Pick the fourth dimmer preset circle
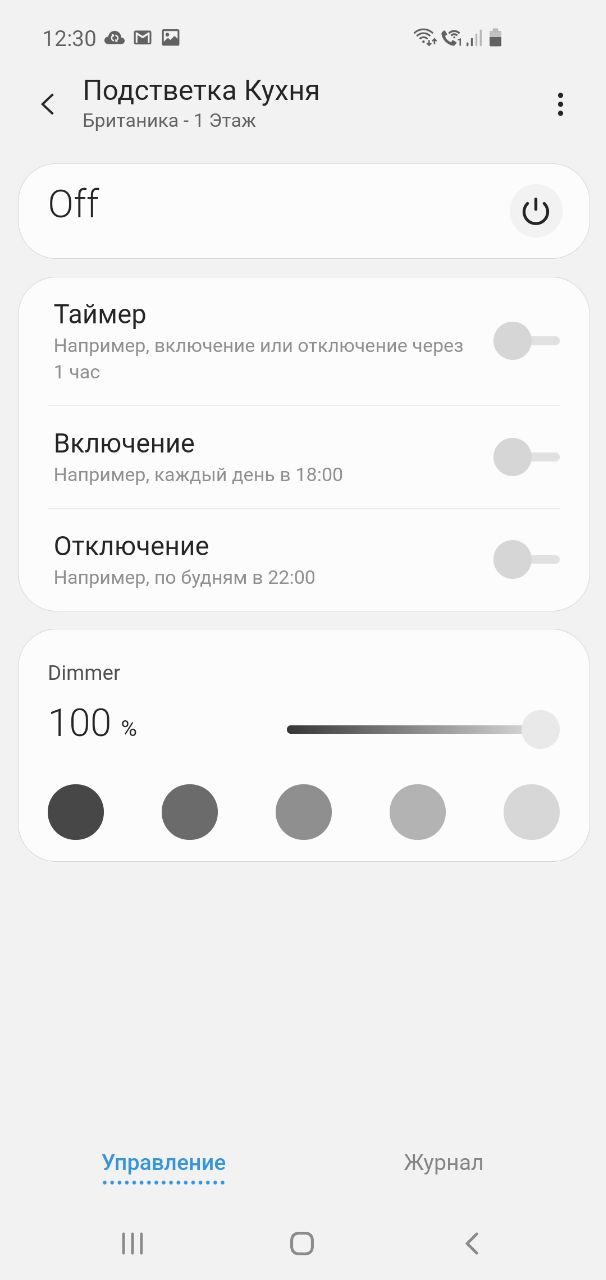 click(418, 812)
